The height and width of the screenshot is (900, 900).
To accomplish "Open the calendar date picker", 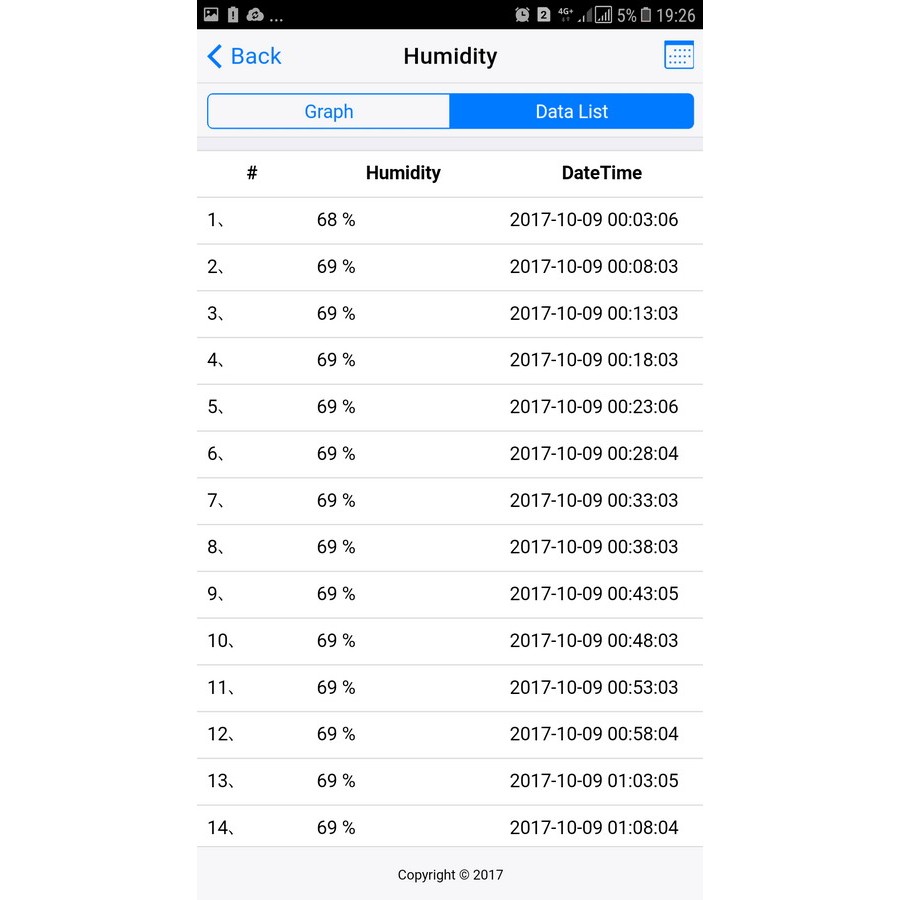I will [679, 56].
